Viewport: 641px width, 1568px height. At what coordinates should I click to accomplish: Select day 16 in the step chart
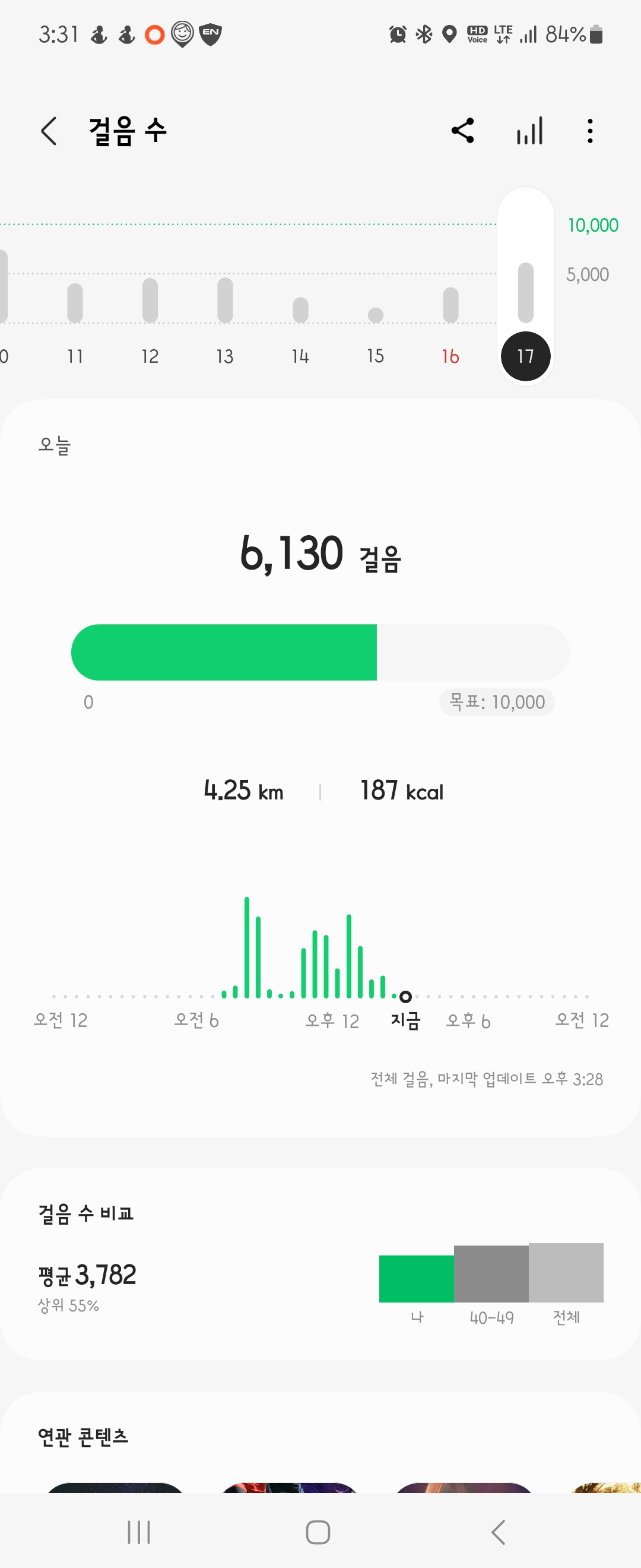[x=450, y=356]
